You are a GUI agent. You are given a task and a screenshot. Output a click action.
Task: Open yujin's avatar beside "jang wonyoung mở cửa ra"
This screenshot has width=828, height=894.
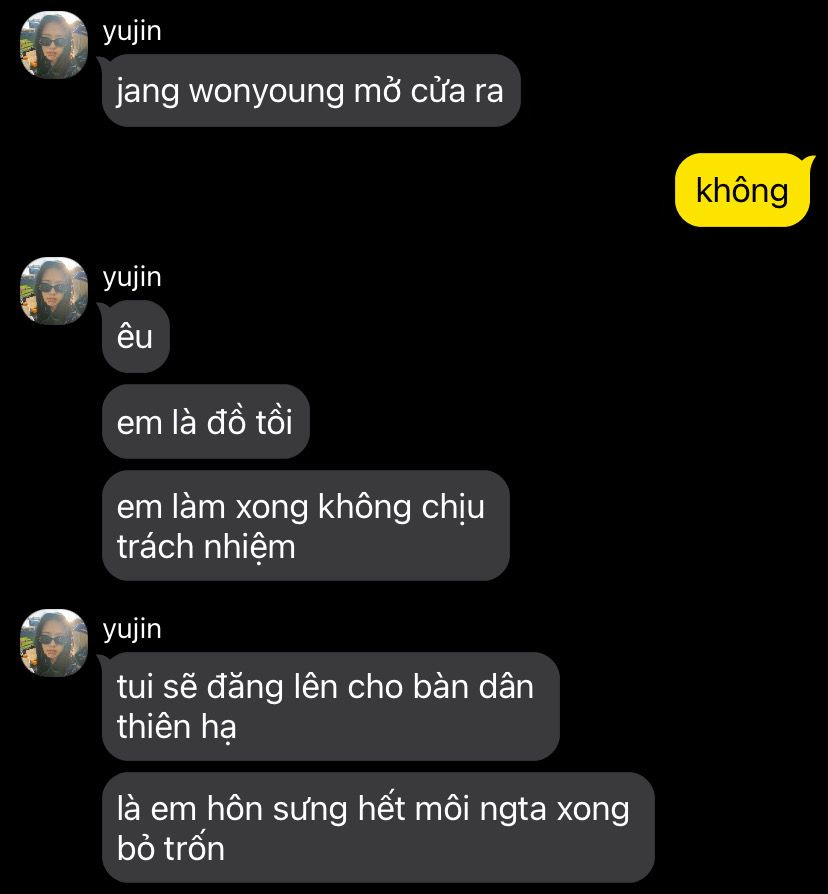click(54, 45)
